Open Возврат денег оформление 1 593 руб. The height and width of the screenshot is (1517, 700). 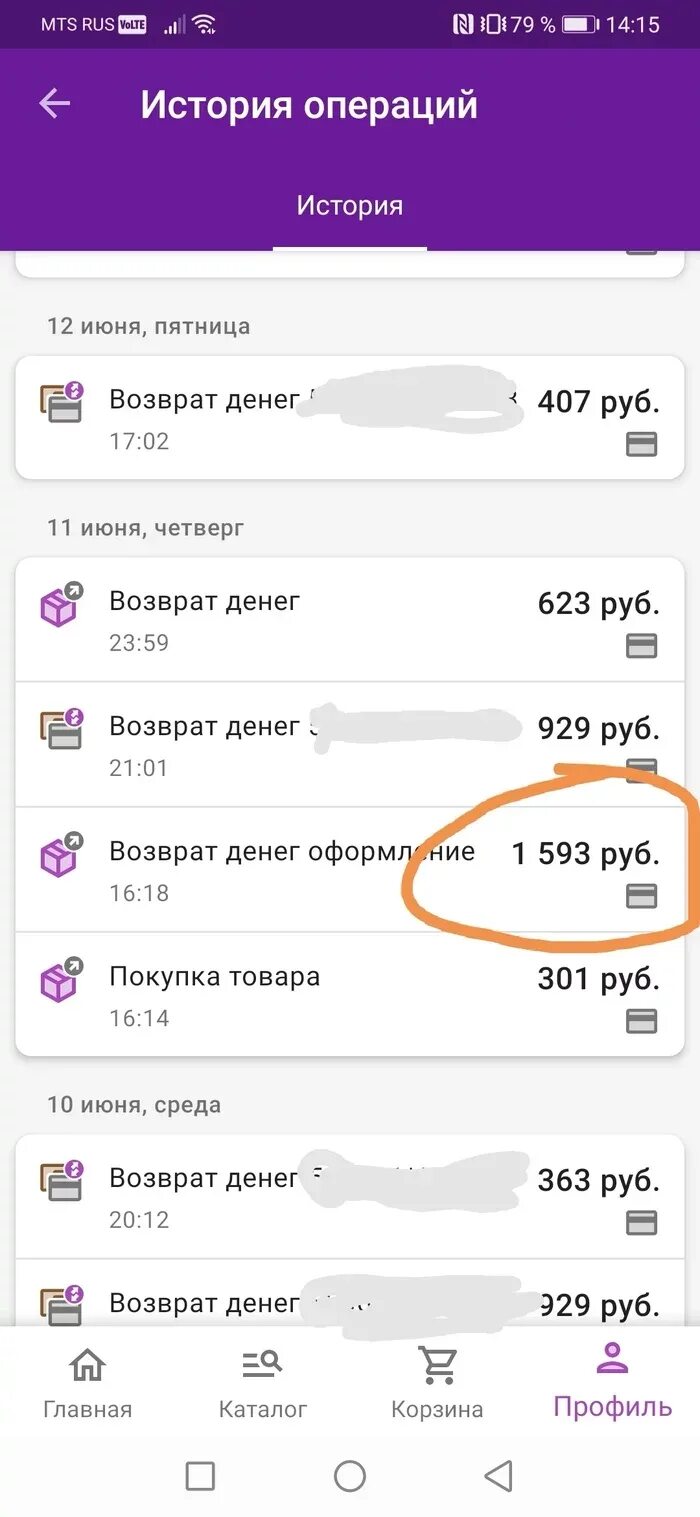(350, 870)
